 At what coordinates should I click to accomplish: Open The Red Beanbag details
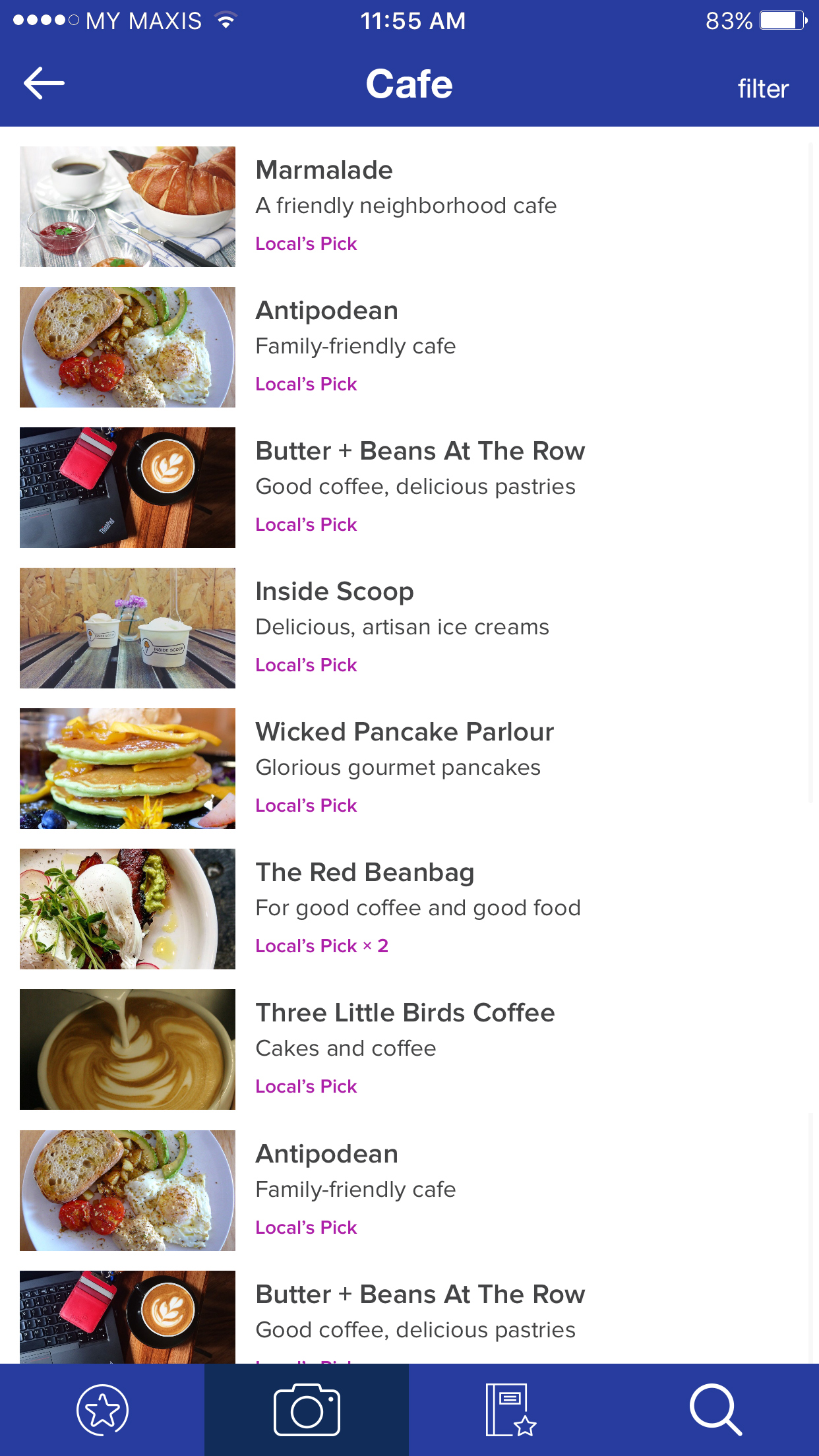pos(365,873)
